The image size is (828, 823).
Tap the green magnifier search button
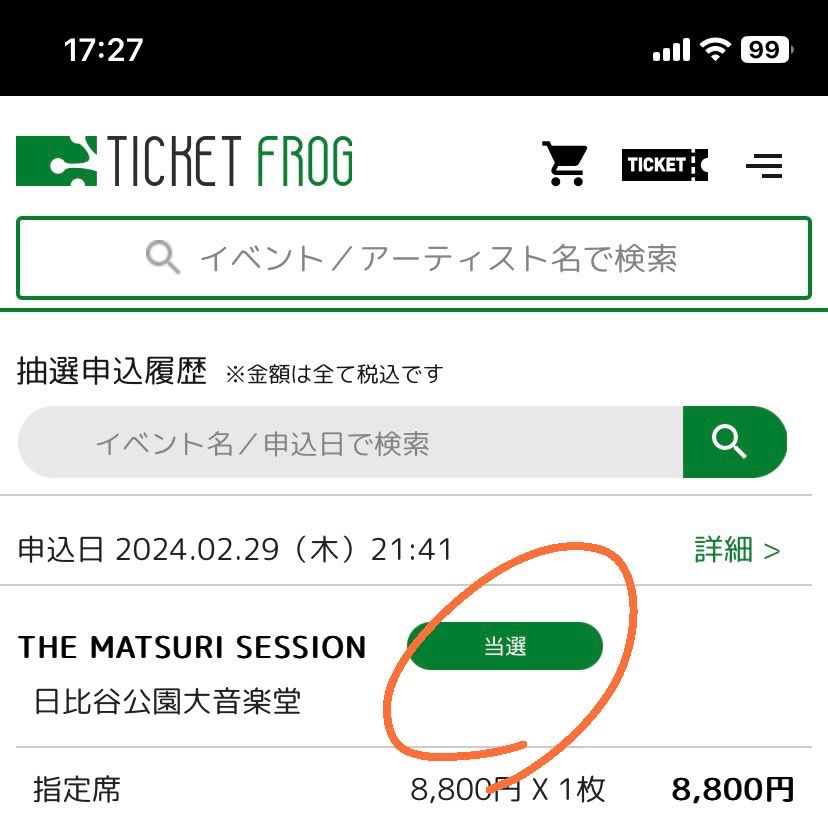(734, 442)
